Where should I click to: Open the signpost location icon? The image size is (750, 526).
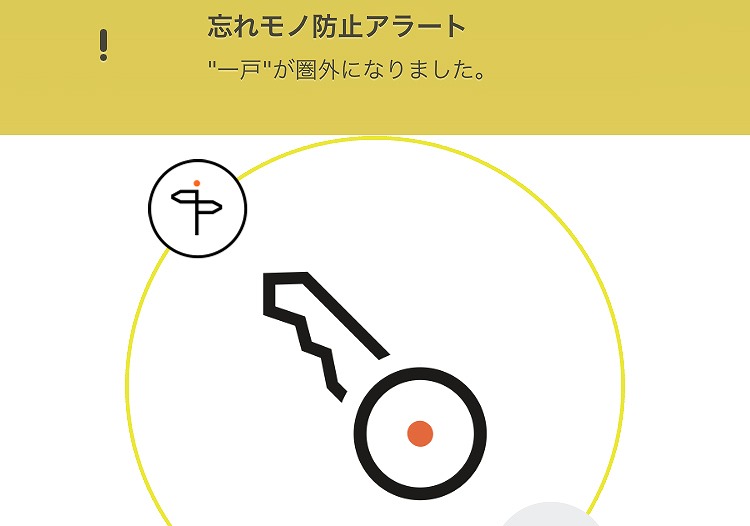coord(197,209)
